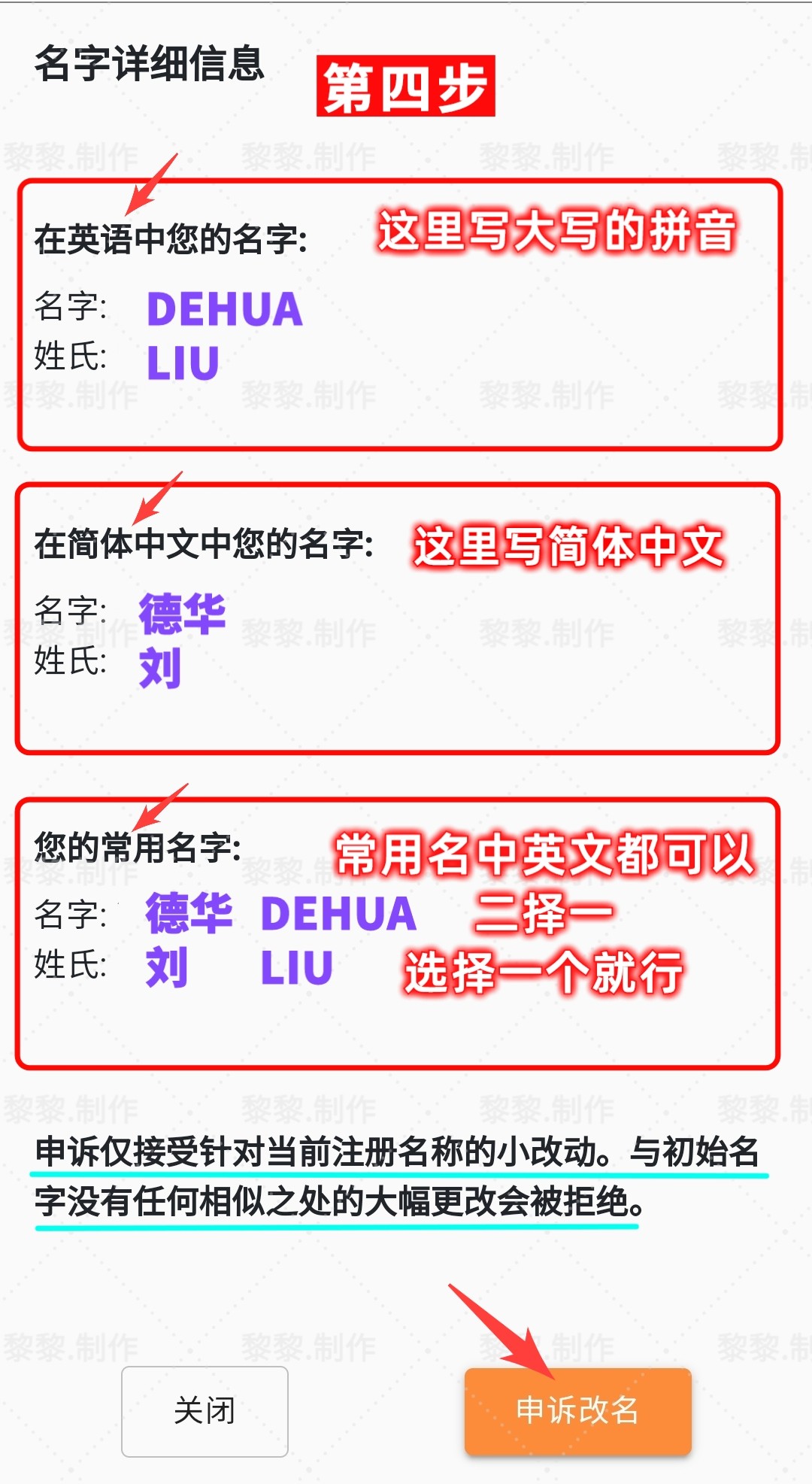
Task: Tap the 申诉改名 button
Action: (577, 1410)
